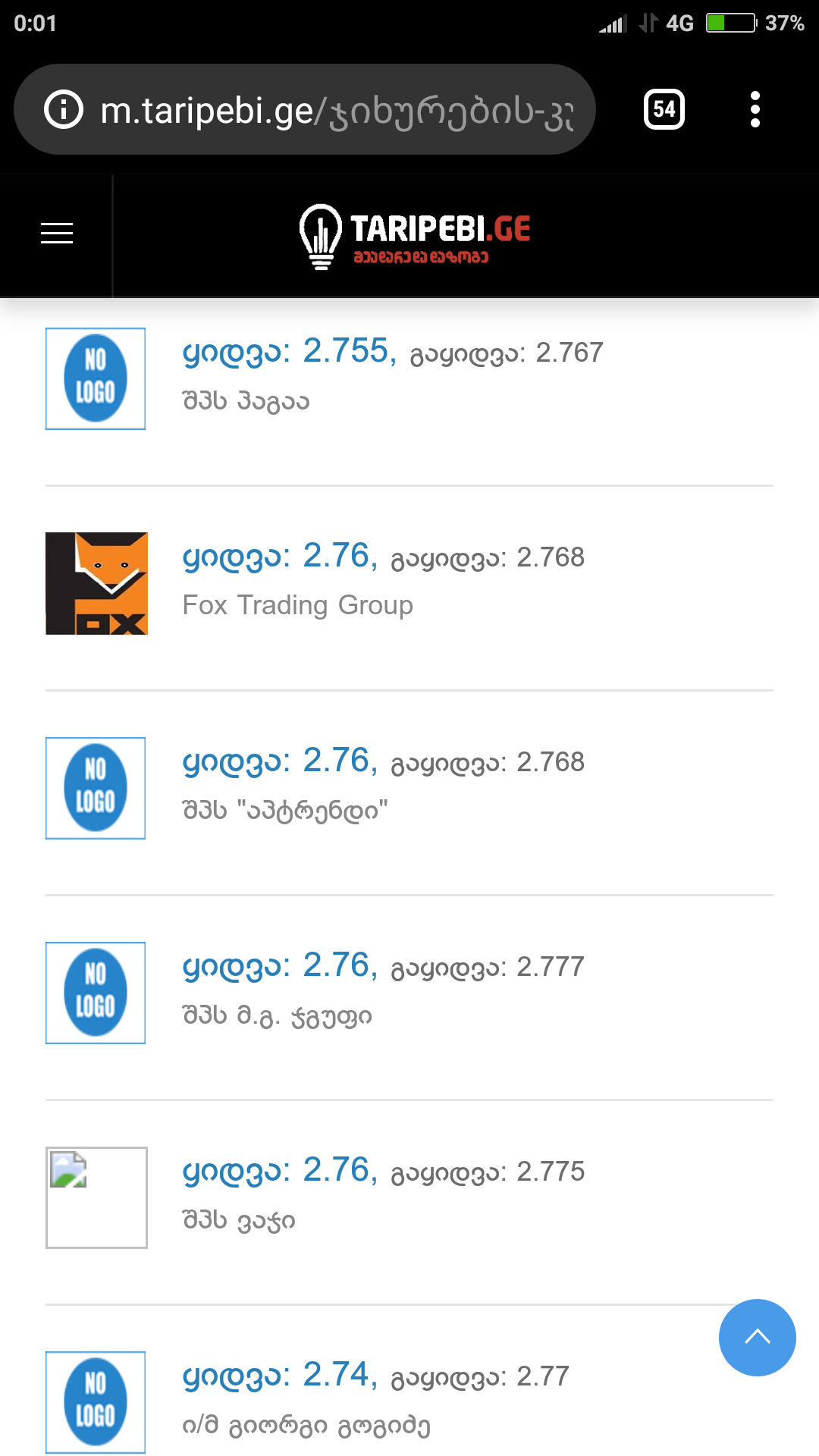Image resolution: width=819 pixels, height=1456 pixels.
Task: Open the tab switcher showing 54 tabs
Action: [664, 110]
